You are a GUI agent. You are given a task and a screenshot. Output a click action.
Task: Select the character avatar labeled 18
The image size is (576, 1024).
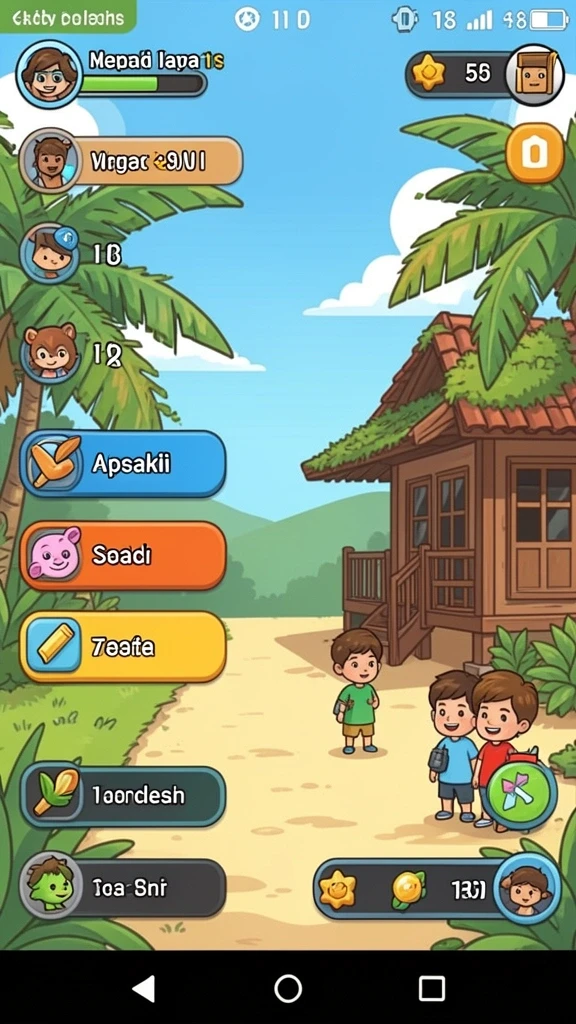(x=50, y=253)
